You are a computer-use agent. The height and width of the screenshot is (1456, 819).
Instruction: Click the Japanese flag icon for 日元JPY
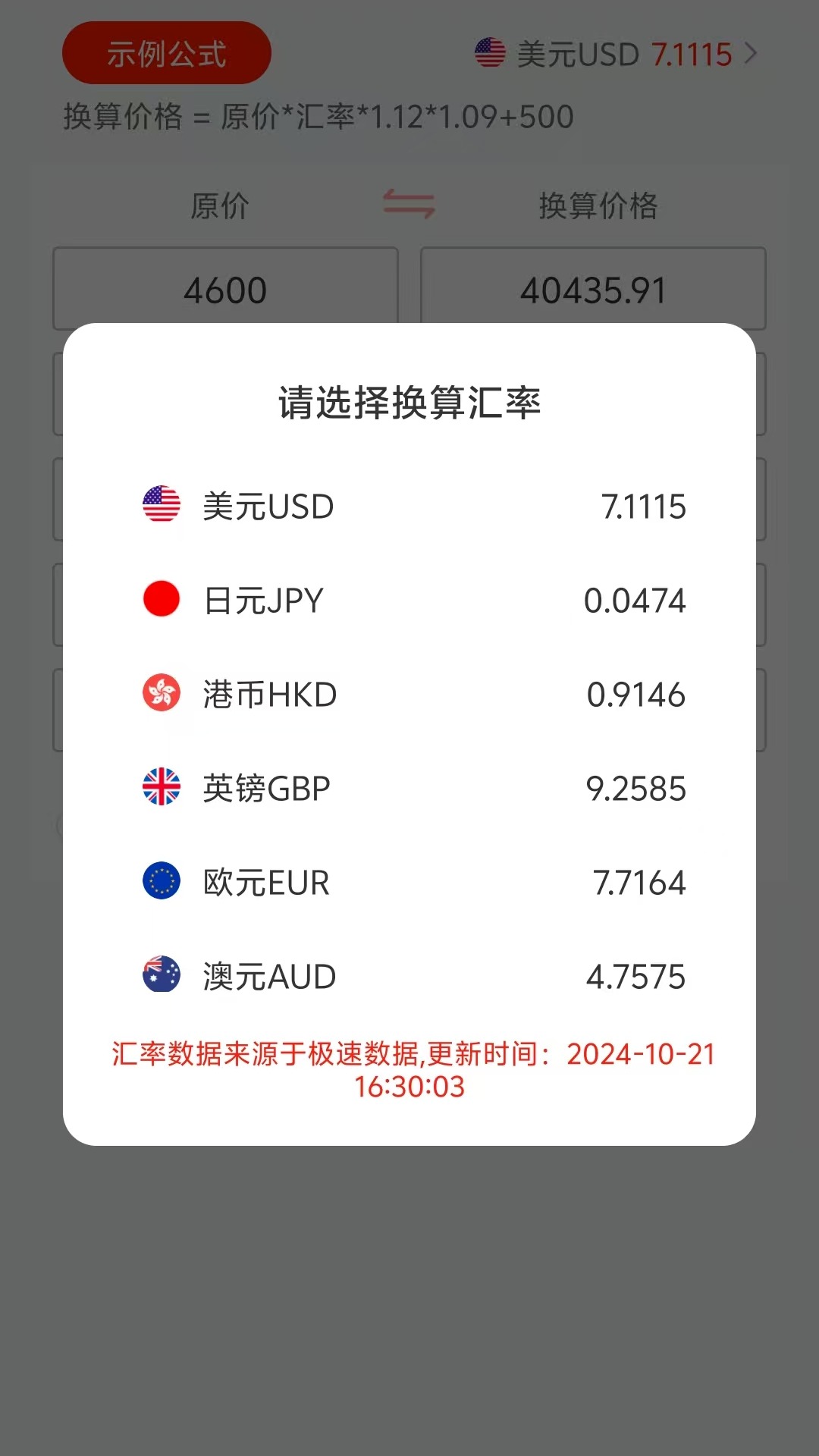[x=160, y=600]
